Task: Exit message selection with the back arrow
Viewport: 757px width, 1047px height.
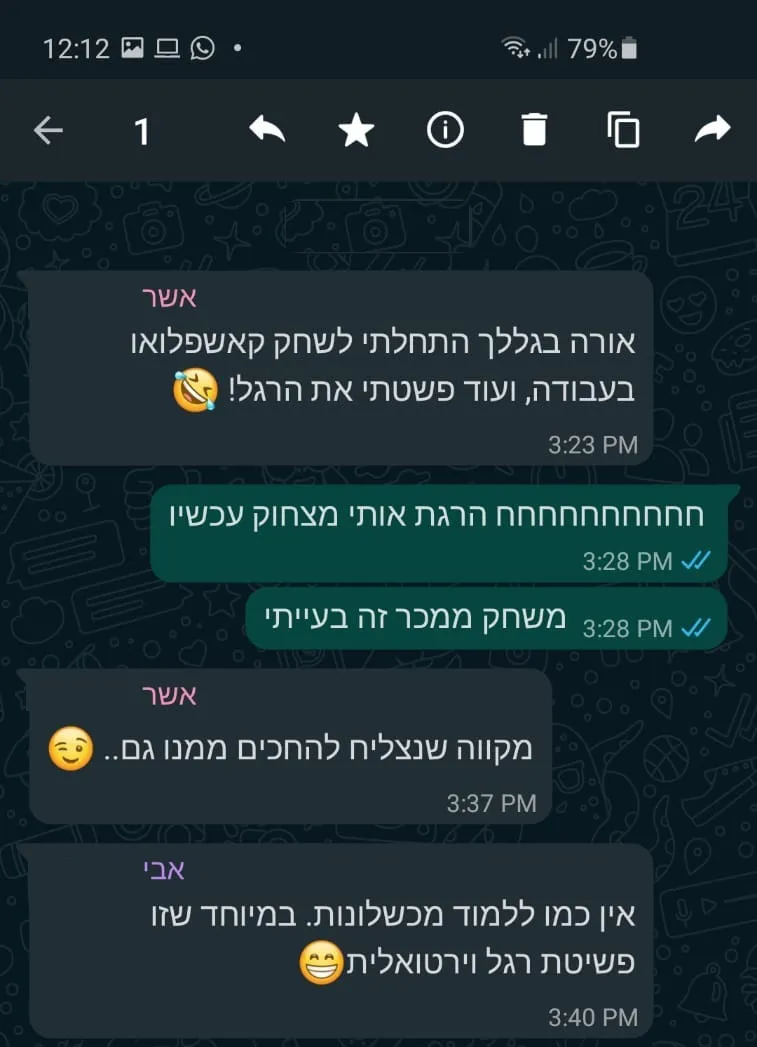Action: coord(48,130)
